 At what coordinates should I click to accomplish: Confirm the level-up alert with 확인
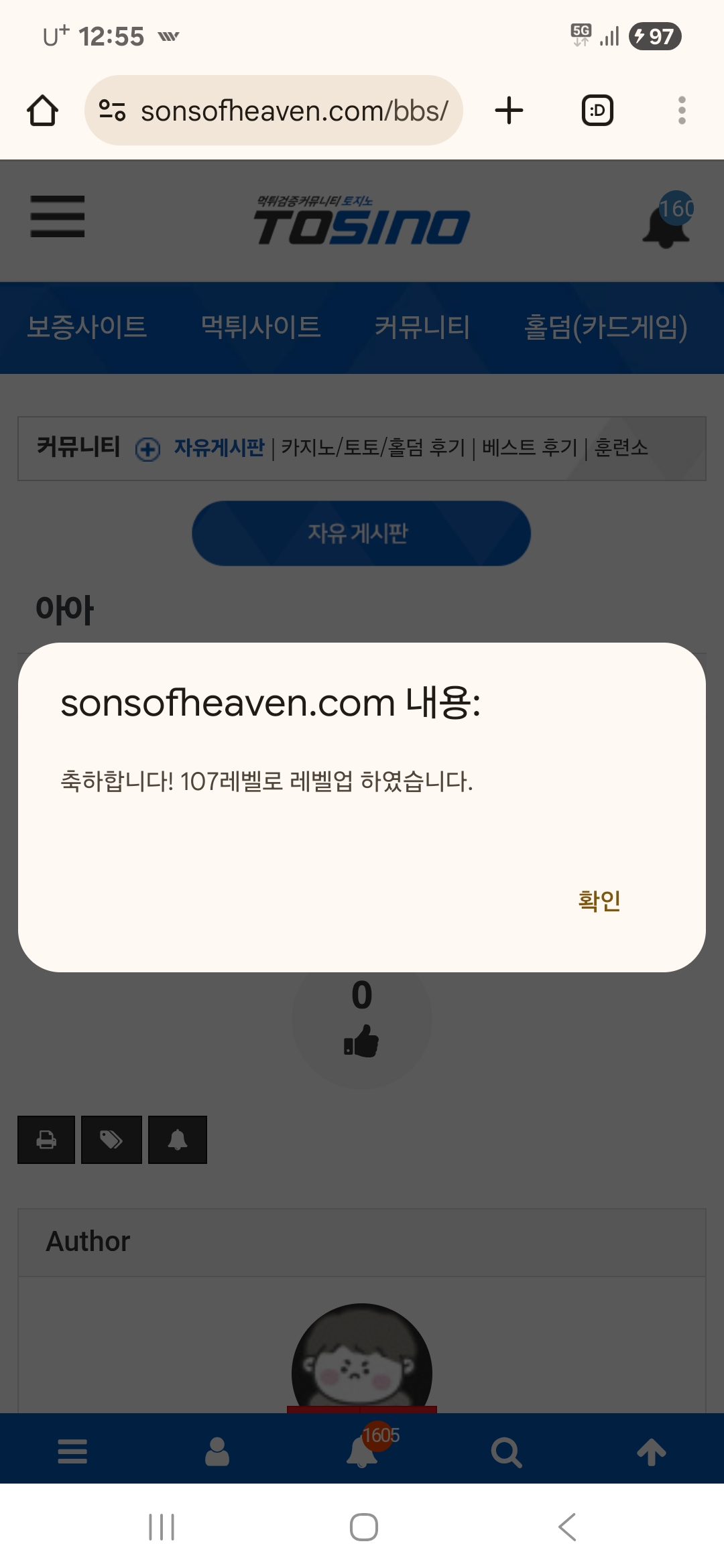[599, 901]
